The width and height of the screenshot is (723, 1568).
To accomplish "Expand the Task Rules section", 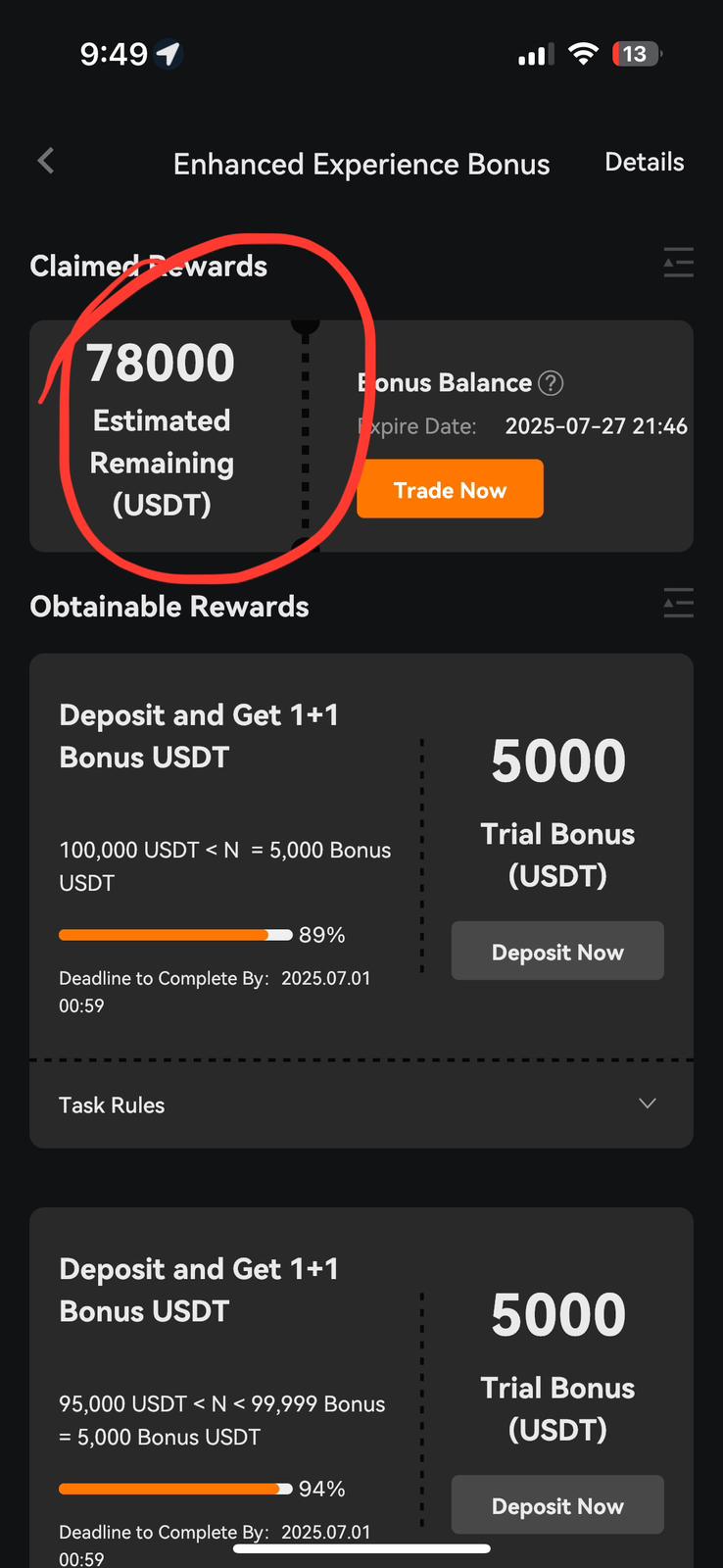I will coord(361,1104).
